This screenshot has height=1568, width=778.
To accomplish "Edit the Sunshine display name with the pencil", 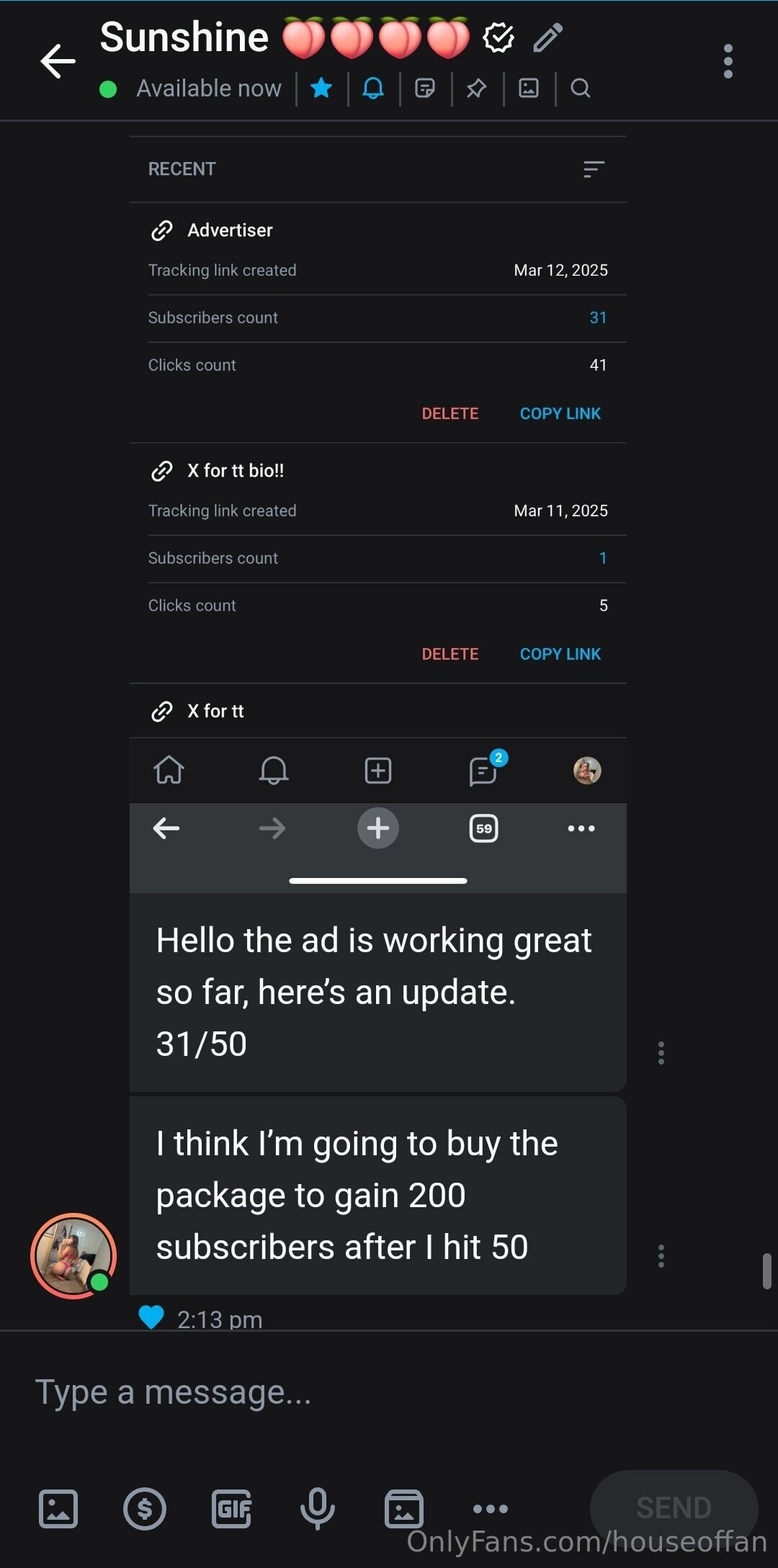I will click(x=547, y=37).
